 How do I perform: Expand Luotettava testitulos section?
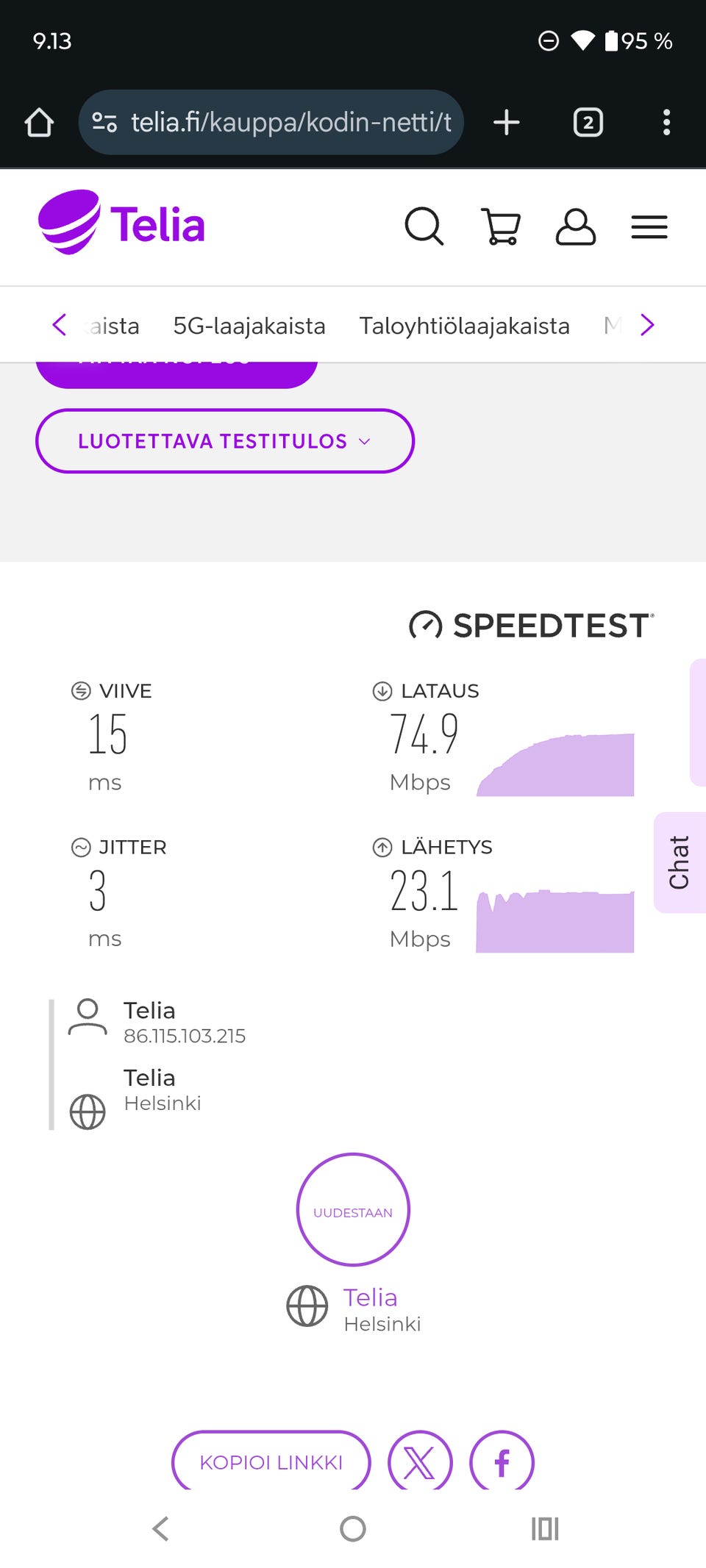(x=224, y=441)
